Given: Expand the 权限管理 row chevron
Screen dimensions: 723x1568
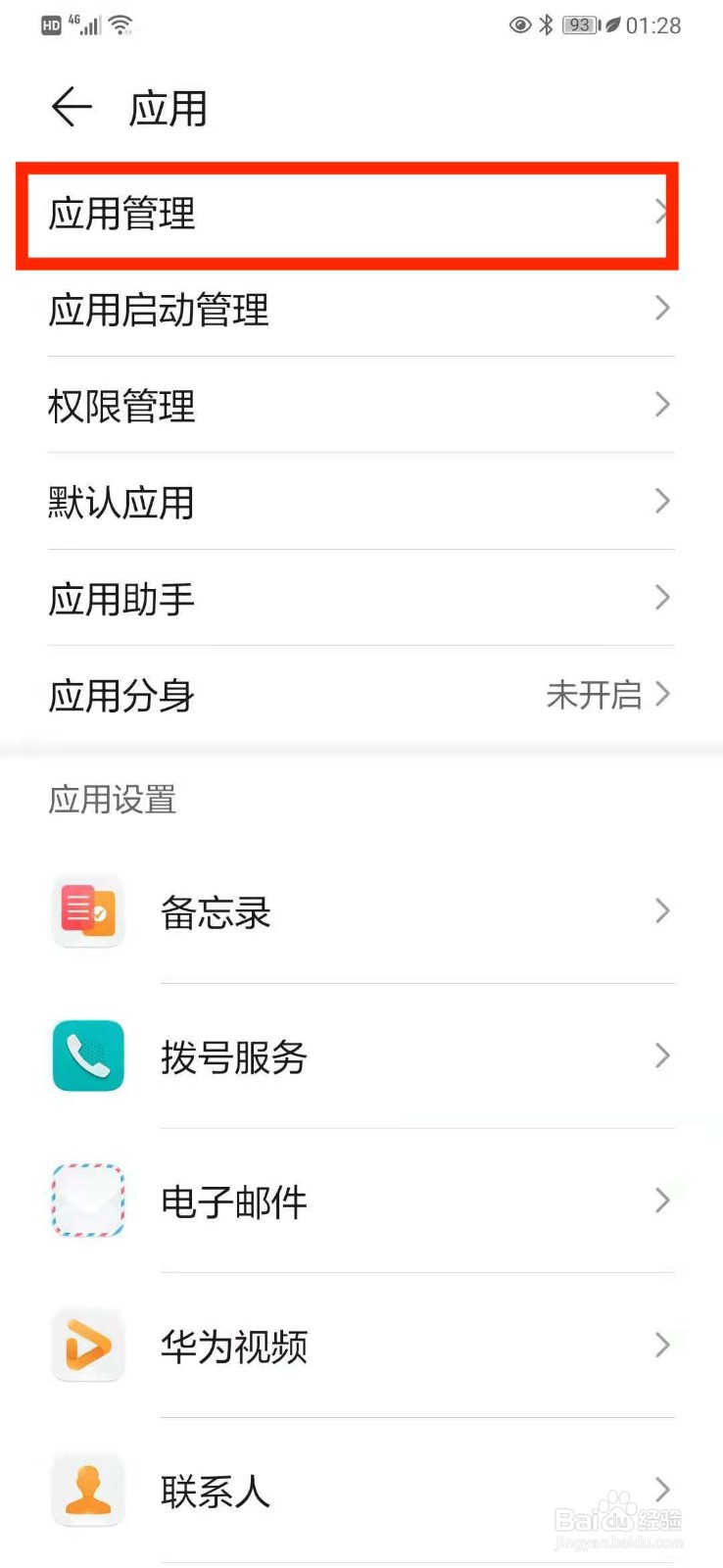Looking at the screenshot, I should 661,405.
